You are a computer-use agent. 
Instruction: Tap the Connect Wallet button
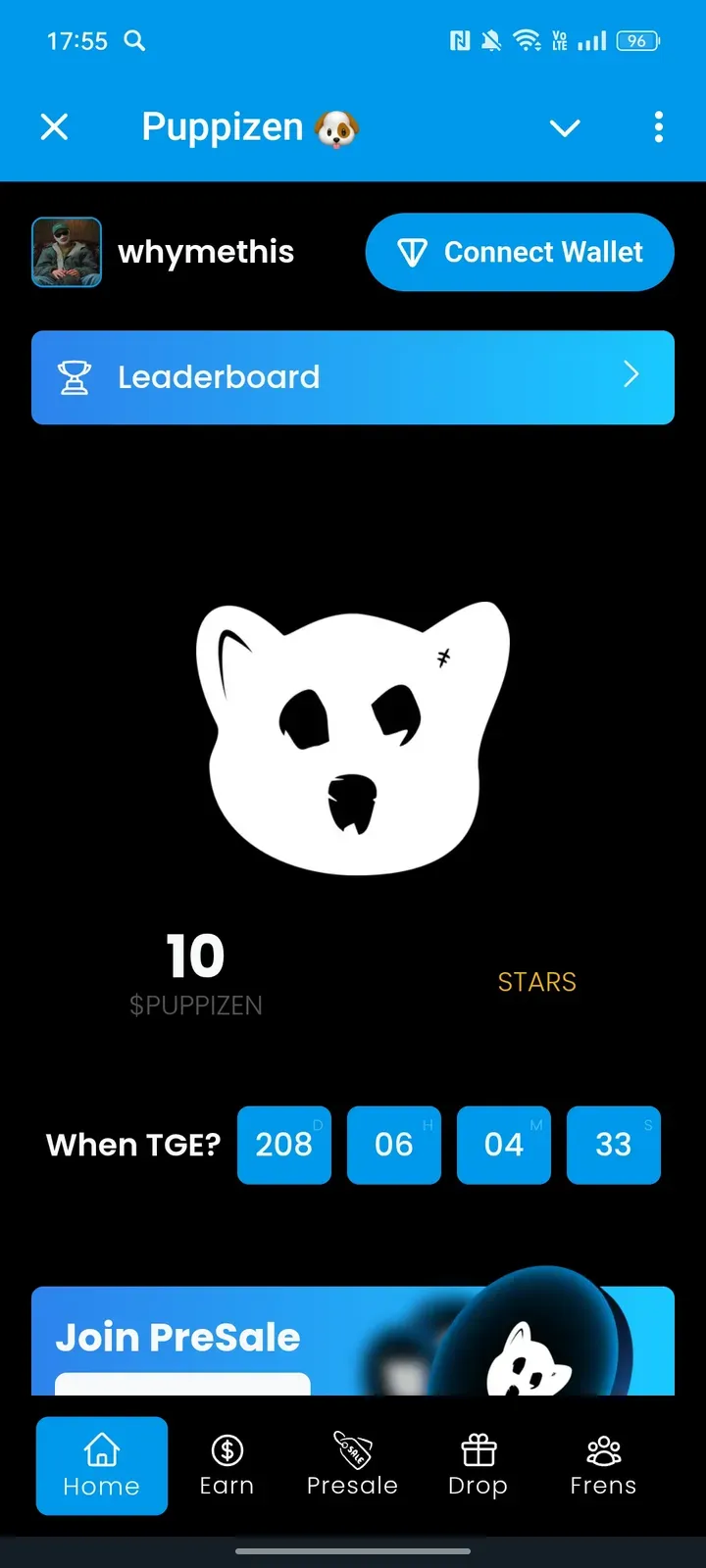point(520,252)
